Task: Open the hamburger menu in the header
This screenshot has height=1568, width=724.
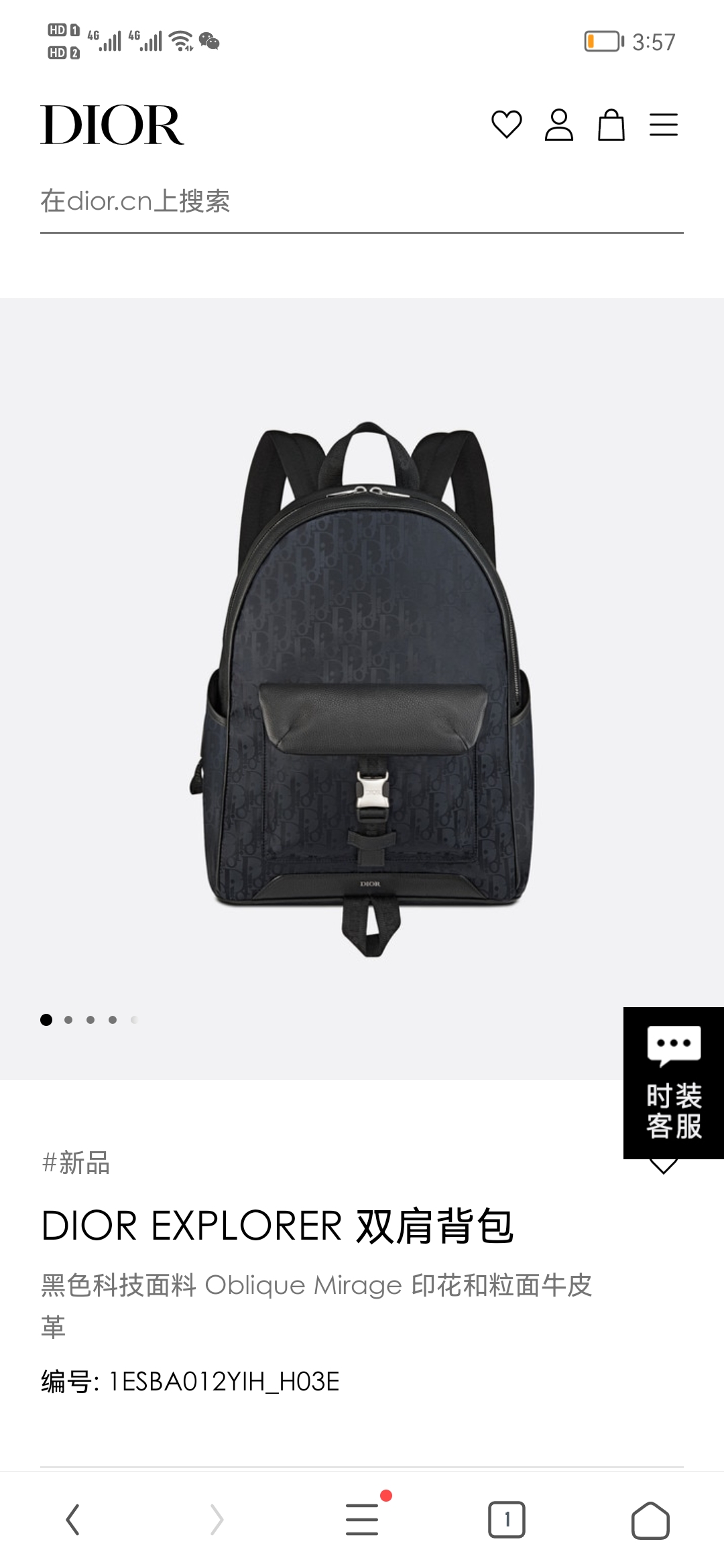Action: tap(663, 125)
